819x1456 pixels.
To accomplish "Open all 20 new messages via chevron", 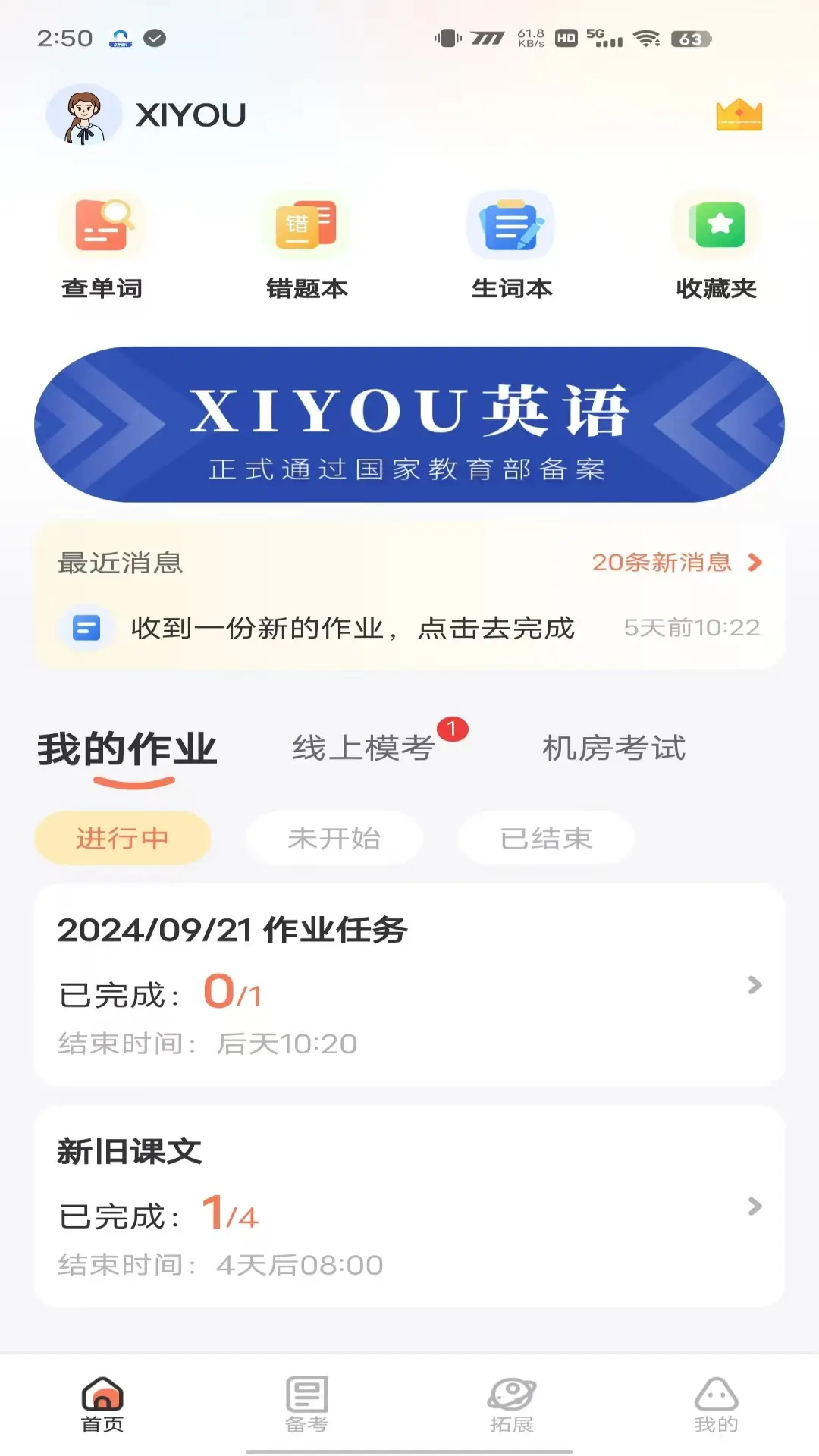I will click(x=755, y=563).
